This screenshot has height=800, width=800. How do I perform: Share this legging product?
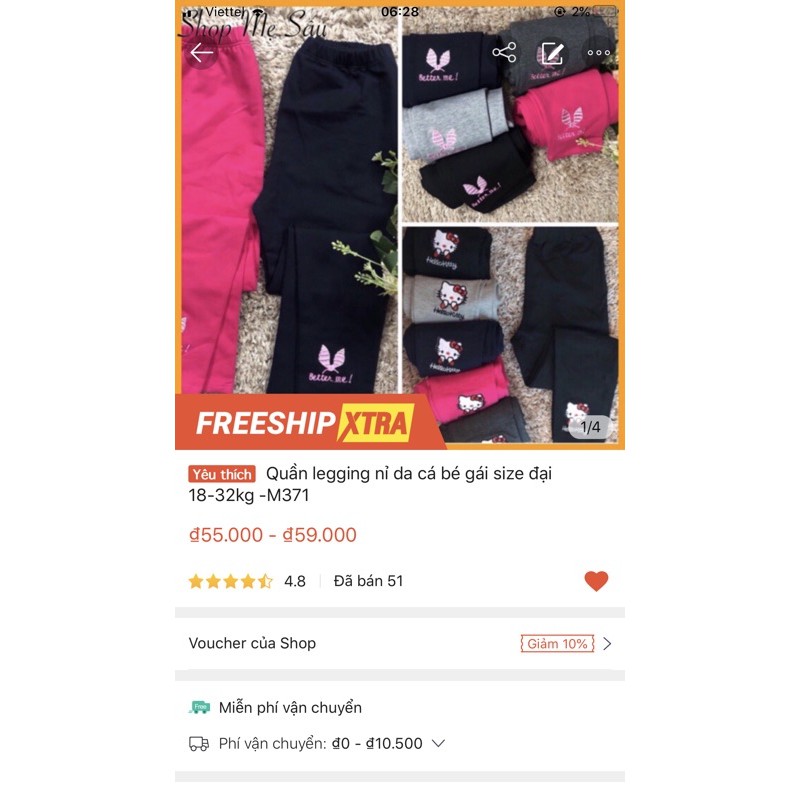click(505, 53)
